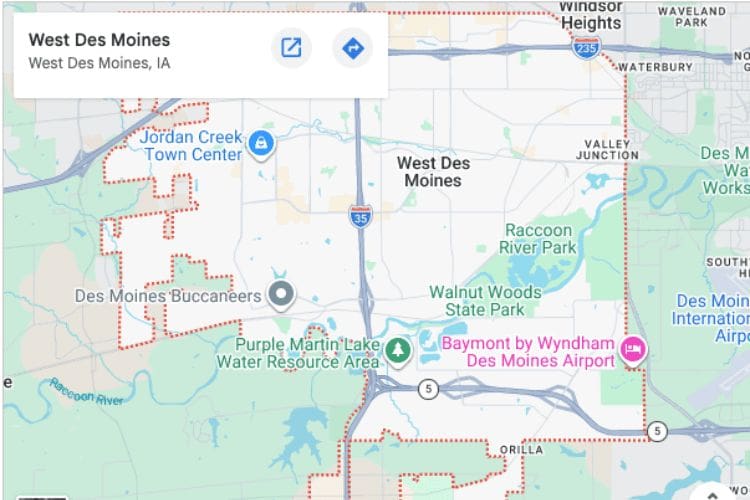The height and width of the screenshot is (500, 750).
Task: Select the Des Moines Buccaneers pin
Action: pyautogui.click(x=283, y=294)
